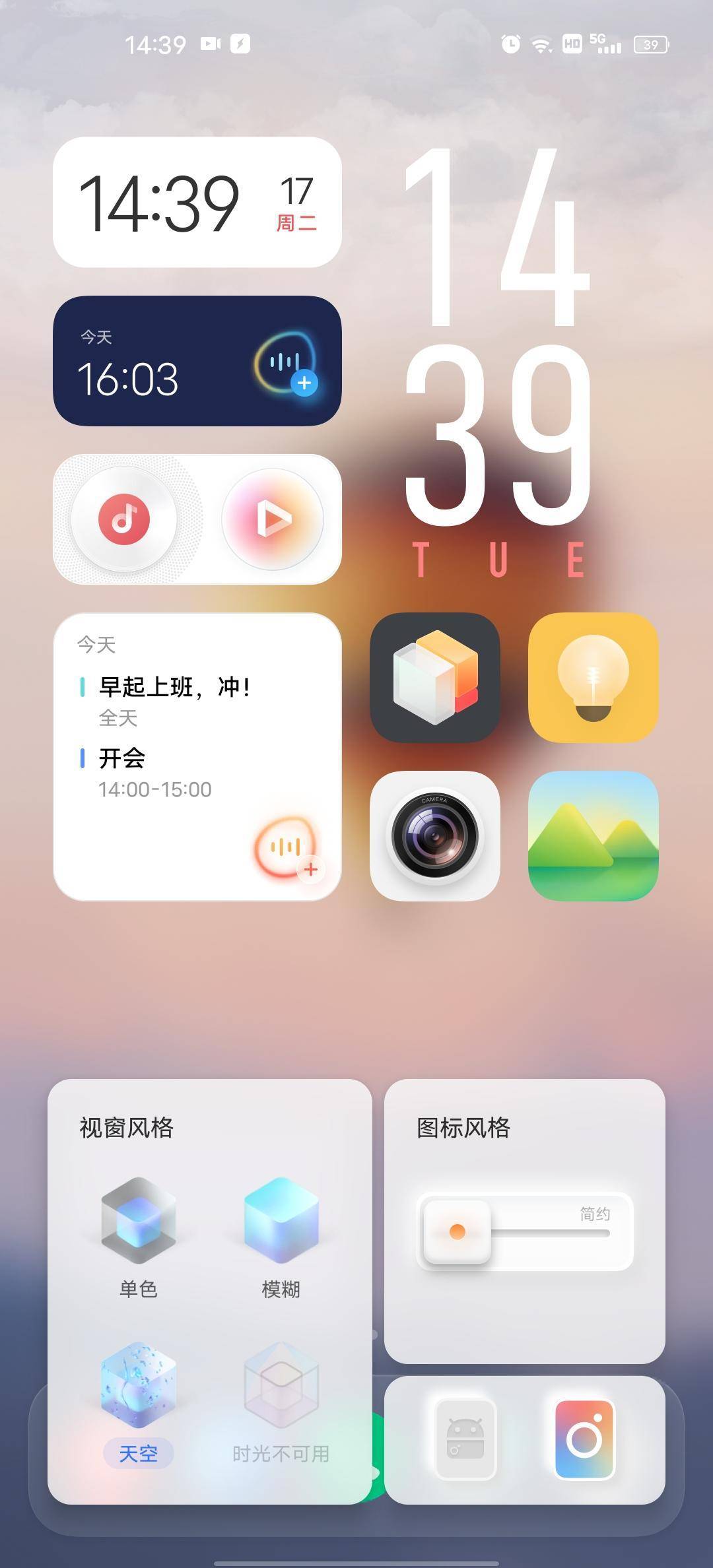Select the 单色 window style
Viewport: 713px width, 1568px height.
click(139, 1221)
